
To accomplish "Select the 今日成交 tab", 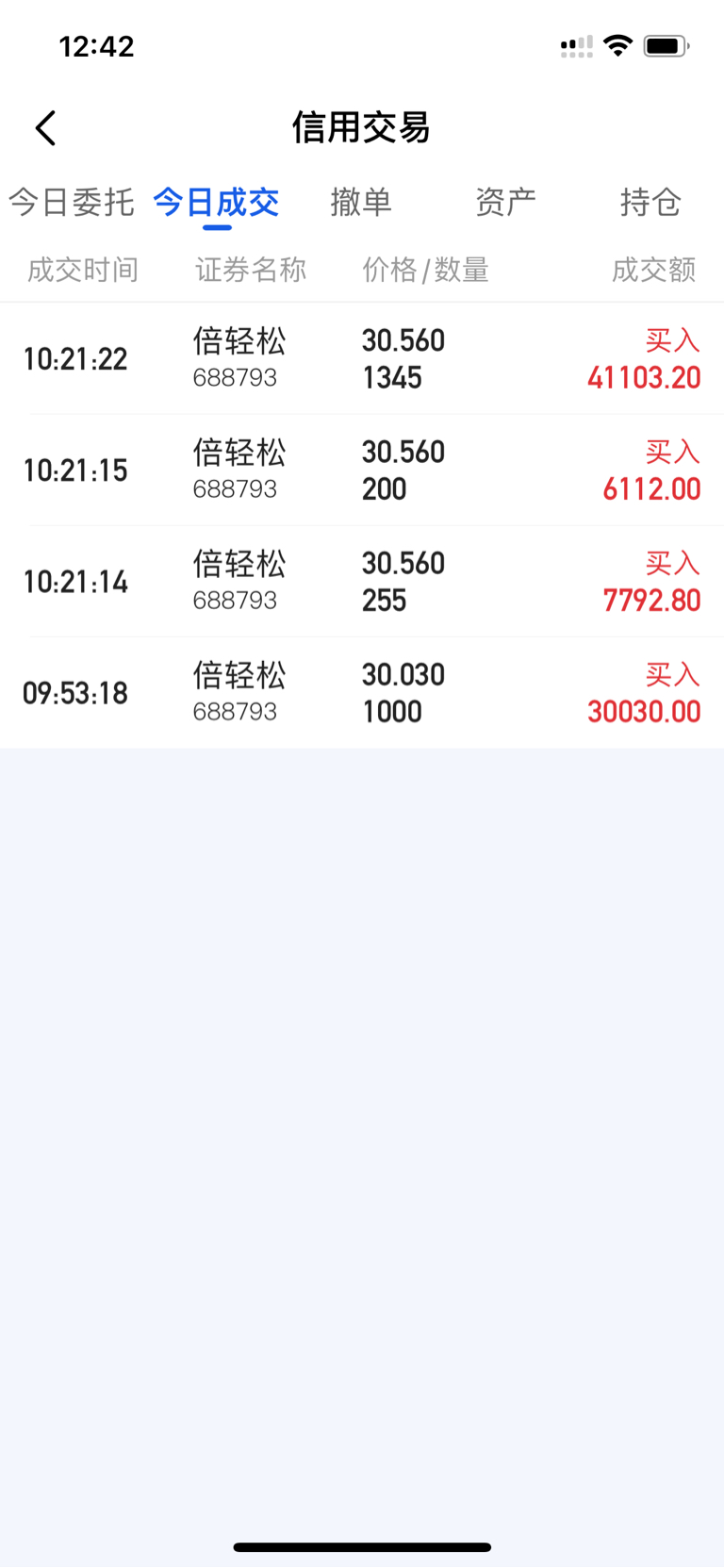I will point(216,202).
